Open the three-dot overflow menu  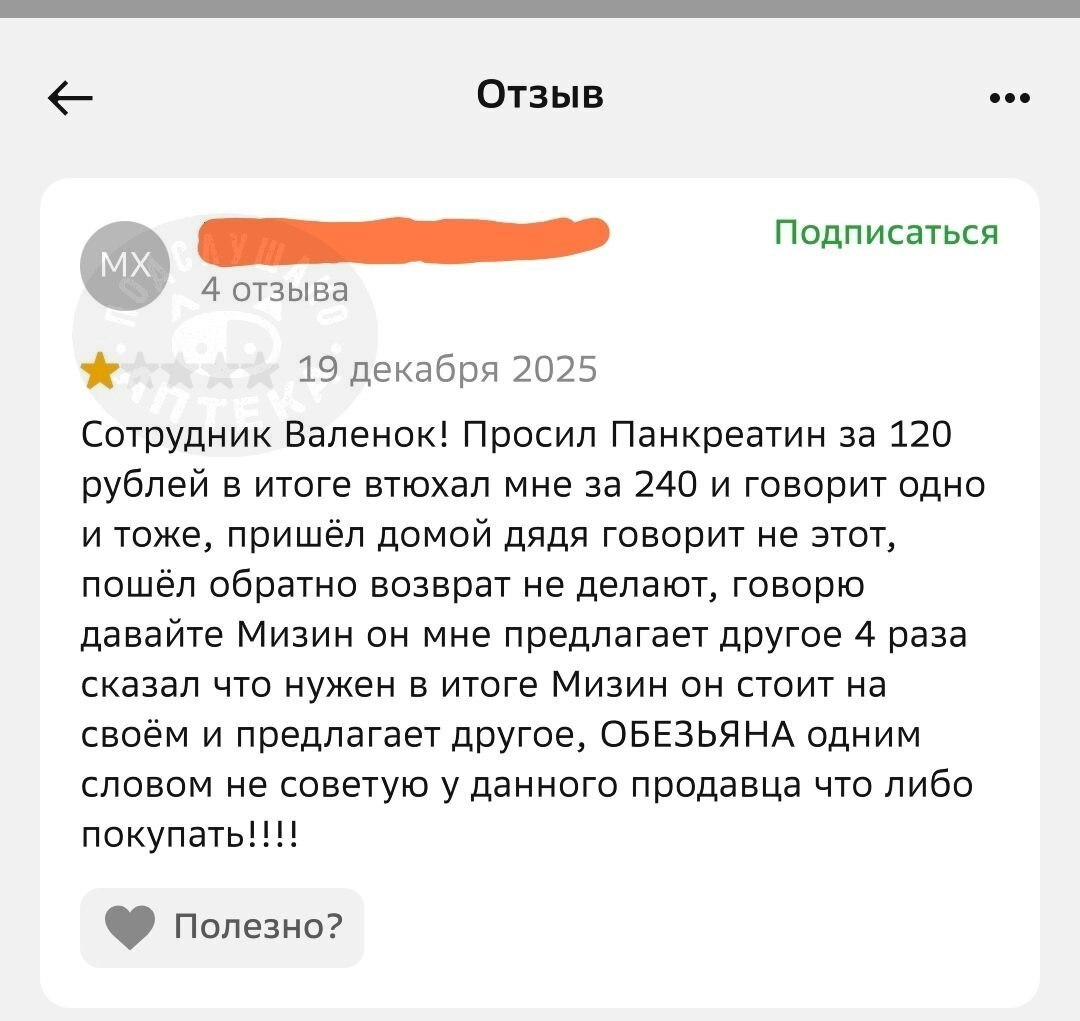1008,98
